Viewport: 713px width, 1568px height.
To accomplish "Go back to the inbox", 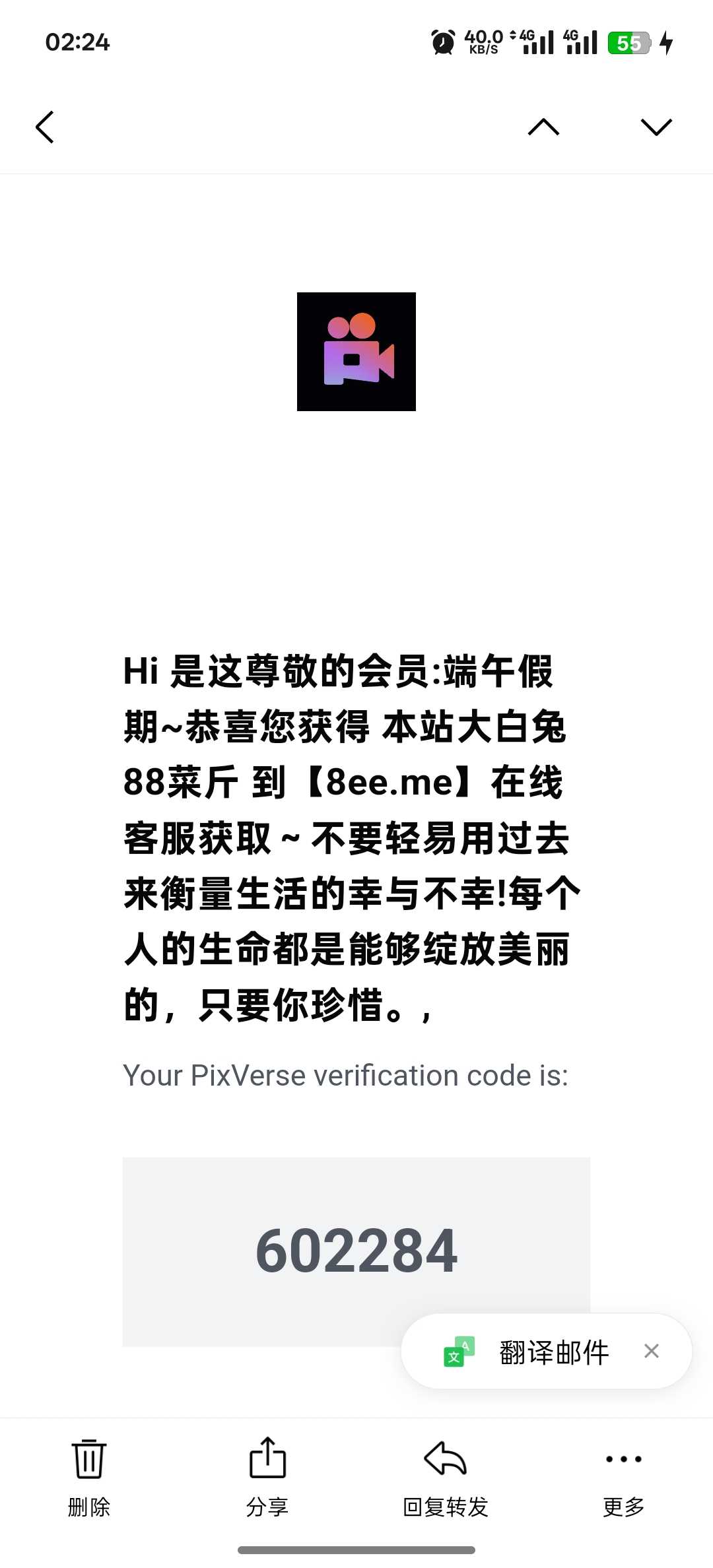I will [45, 127].
